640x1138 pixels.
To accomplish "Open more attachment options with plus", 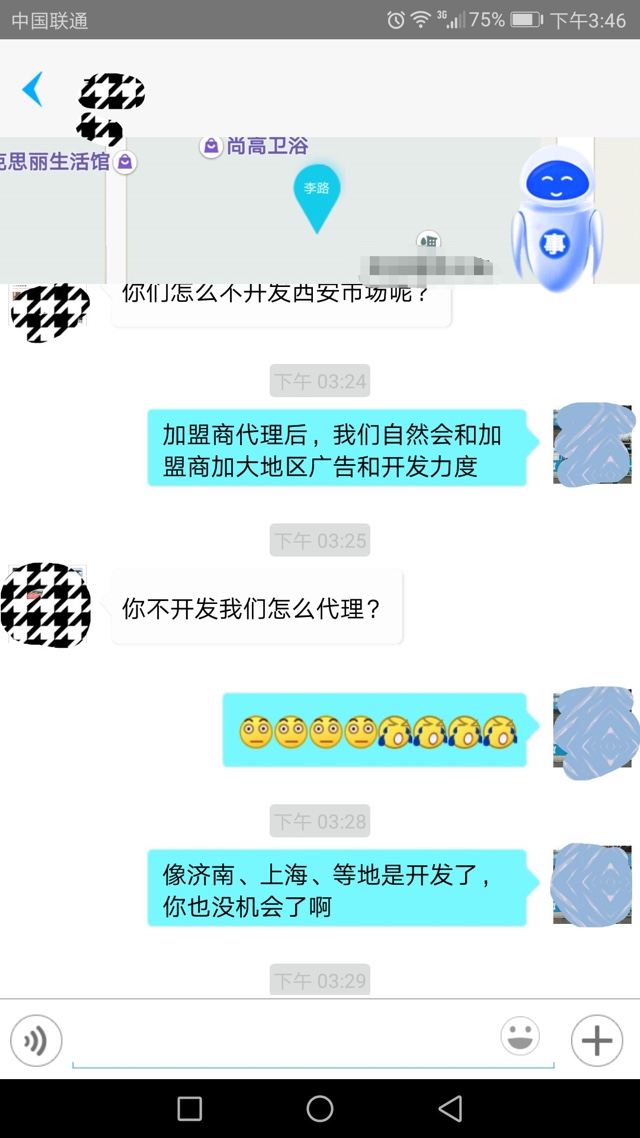I will click(x=596, y=1041).
